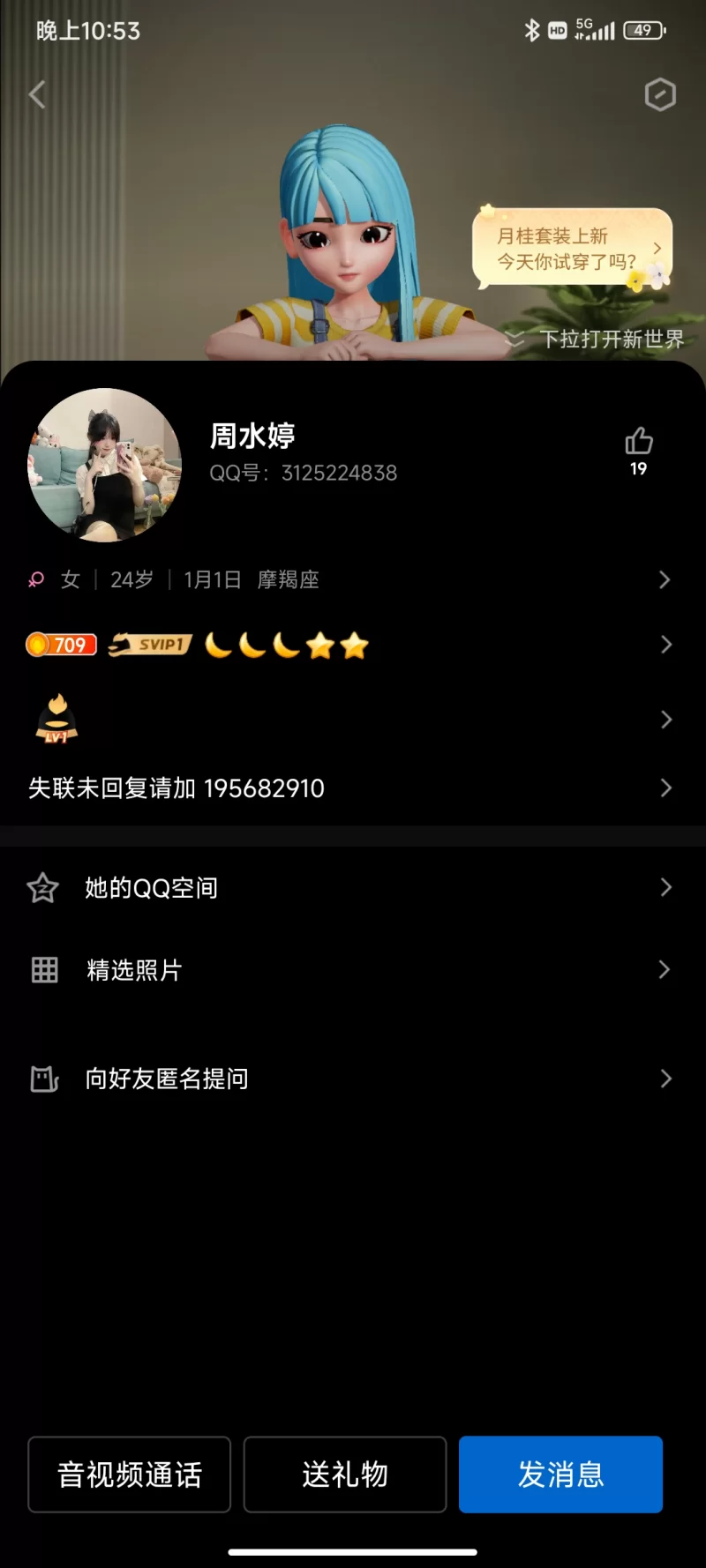The image size is (706, 1568).
Task: Start a call via 音视频通话
Action: [x=130, y=1475]
